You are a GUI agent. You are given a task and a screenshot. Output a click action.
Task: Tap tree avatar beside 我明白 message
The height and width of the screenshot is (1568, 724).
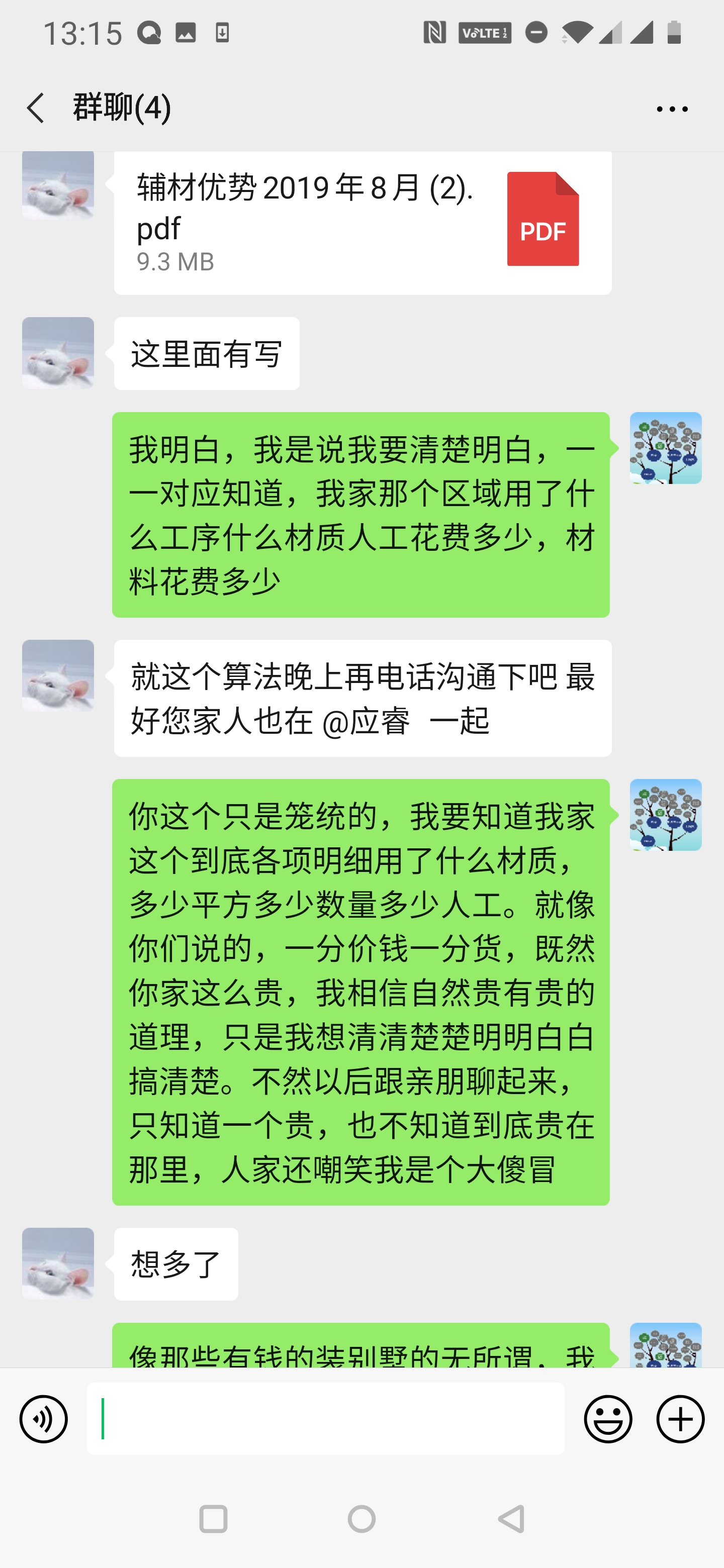tap(665, 448)
